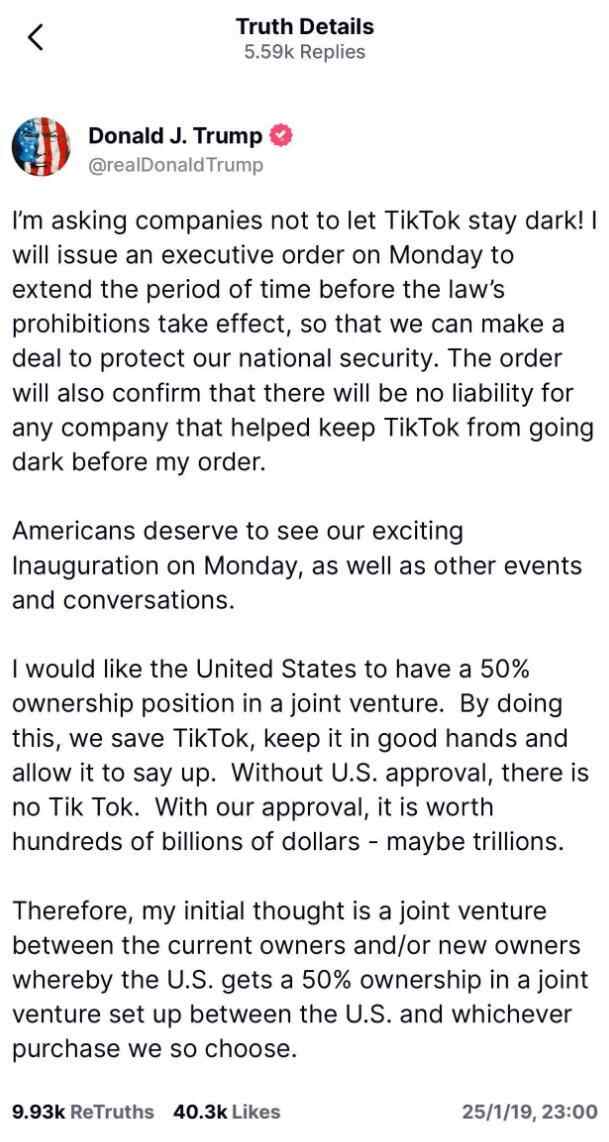Viewport: 609px width, 1142px height.
Task: View the 9.93k ReTruths list
Action: pyautogui.click(x=83, y=1111)
